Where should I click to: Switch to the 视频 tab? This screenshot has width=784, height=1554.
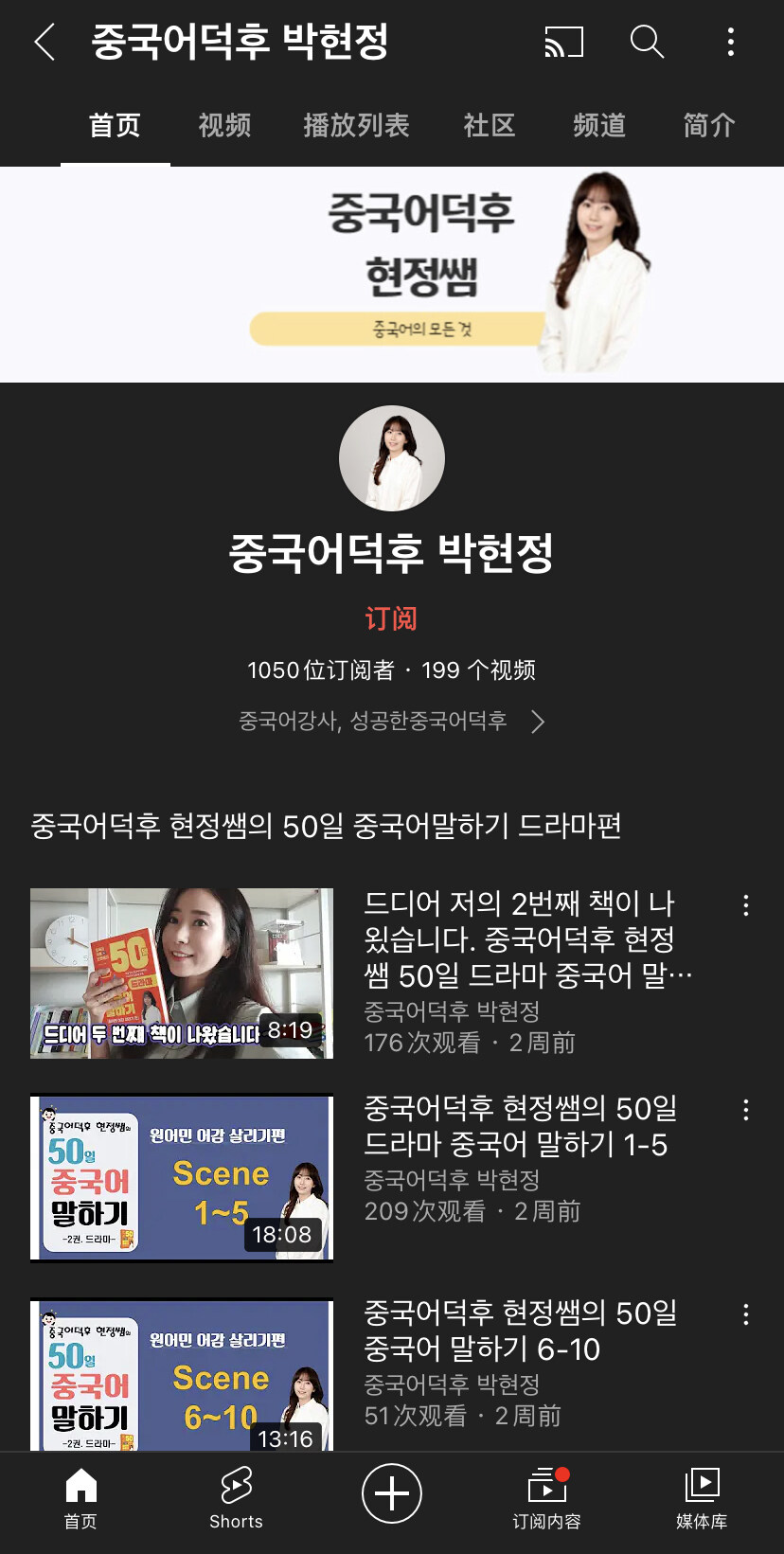pyautogui.click(x=224, y=125)
